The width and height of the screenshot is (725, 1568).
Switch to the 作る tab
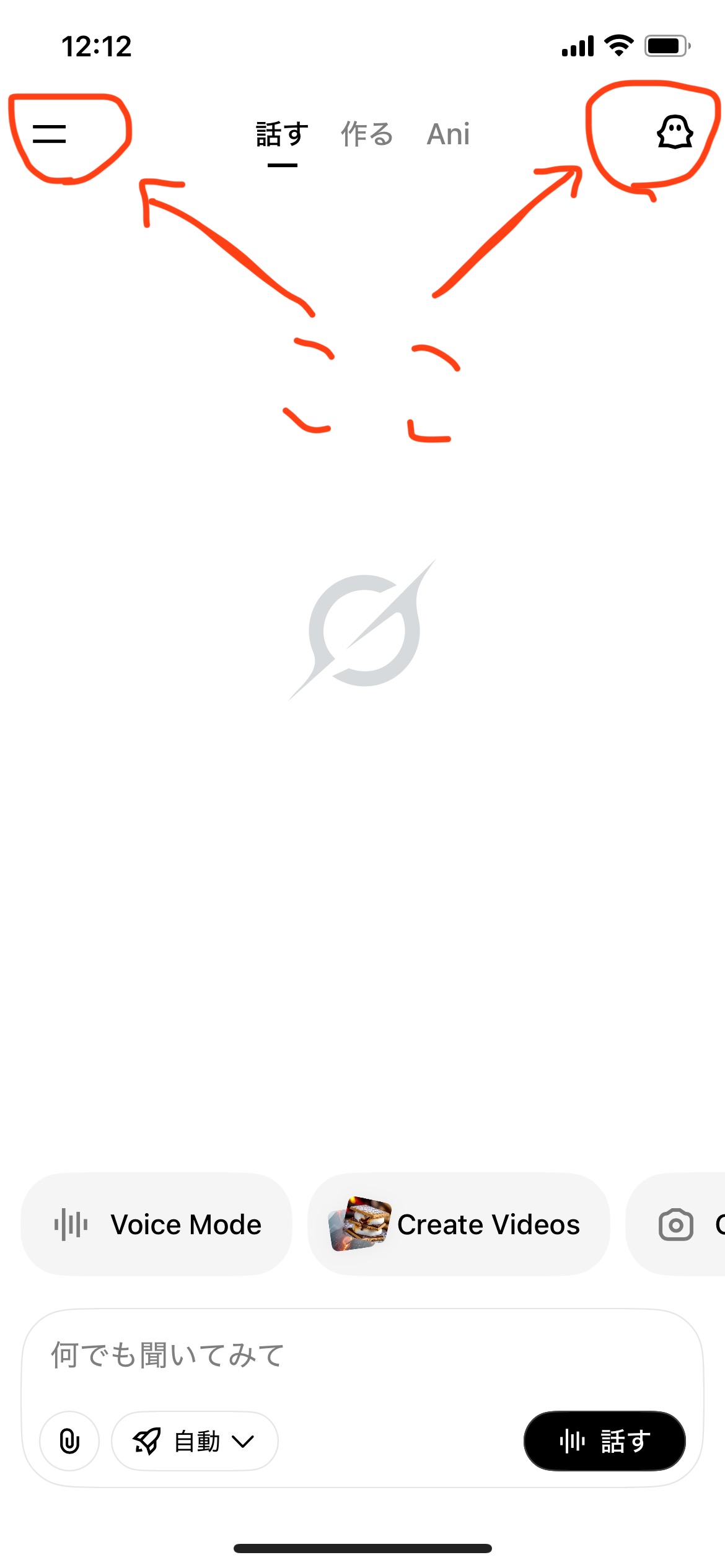367,134
